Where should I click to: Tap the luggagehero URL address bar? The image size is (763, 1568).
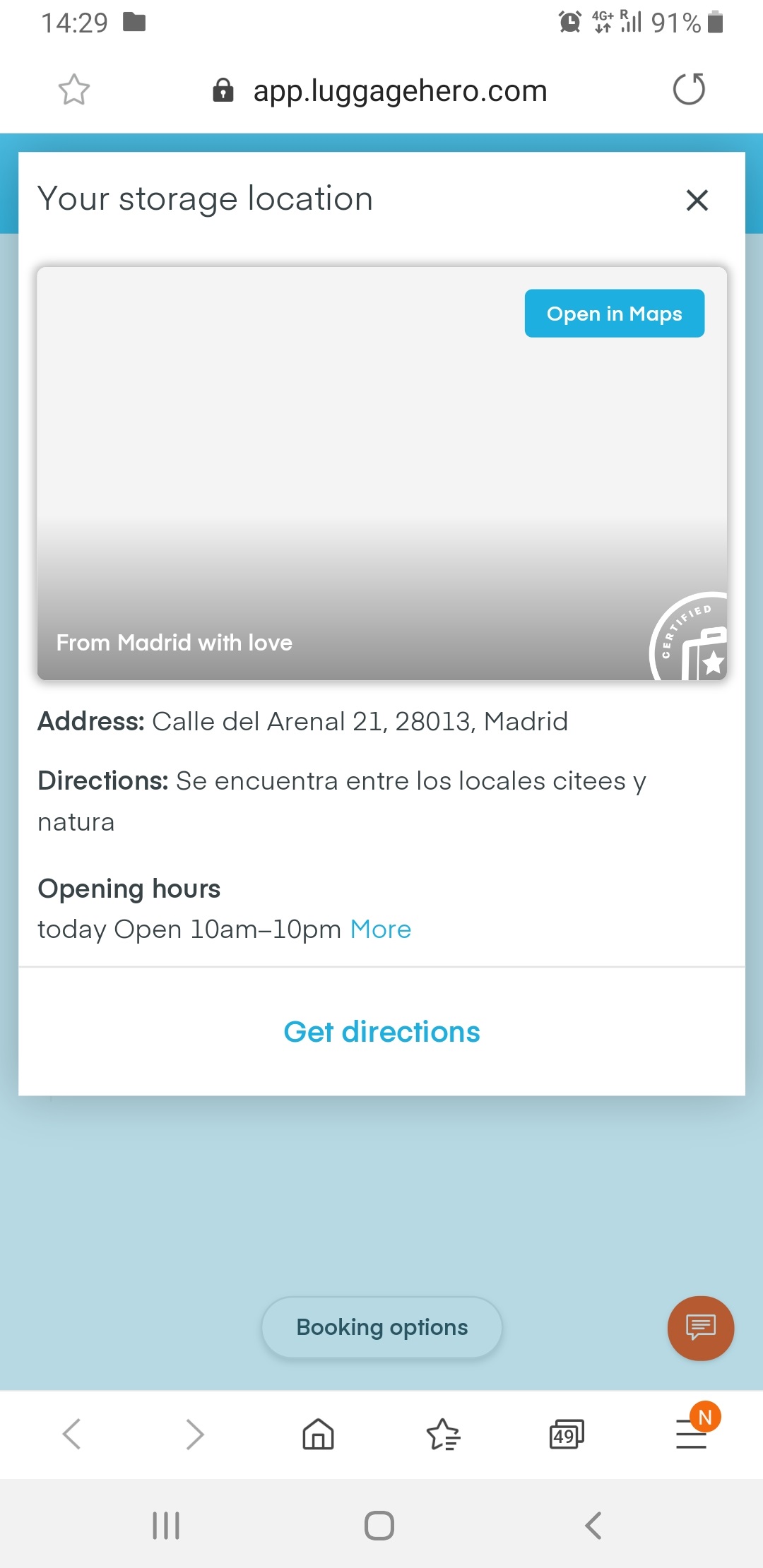point(400,91)
